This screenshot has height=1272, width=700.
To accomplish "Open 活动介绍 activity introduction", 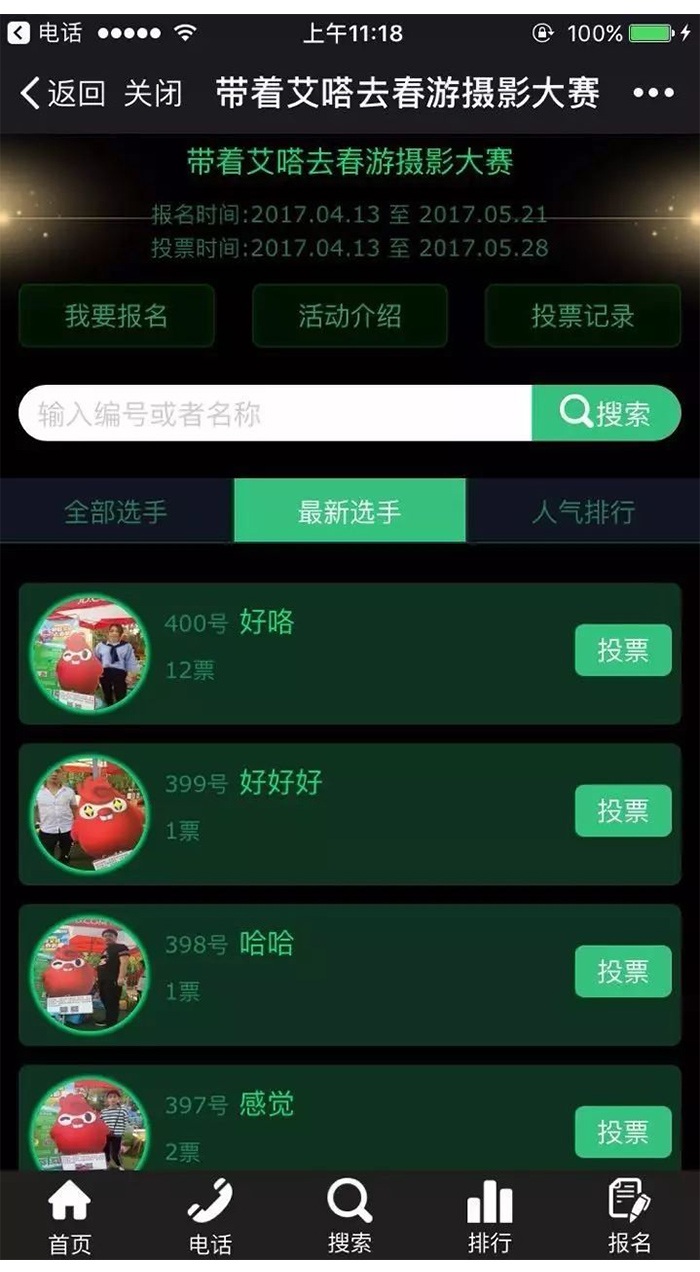I will coord(349,316).
